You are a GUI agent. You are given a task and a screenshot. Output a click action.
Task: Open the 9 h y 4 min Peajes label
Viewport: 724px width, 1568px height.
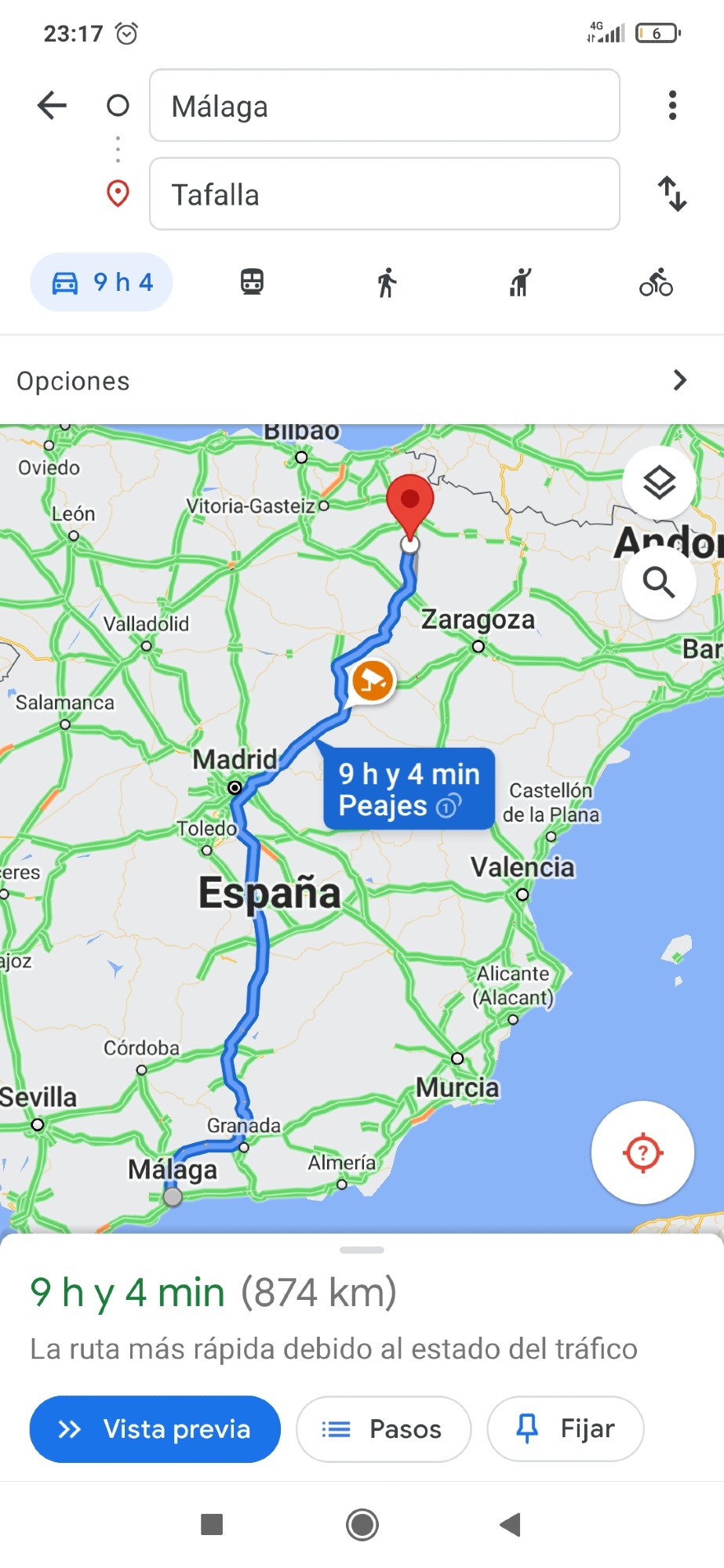coord(409,789)
